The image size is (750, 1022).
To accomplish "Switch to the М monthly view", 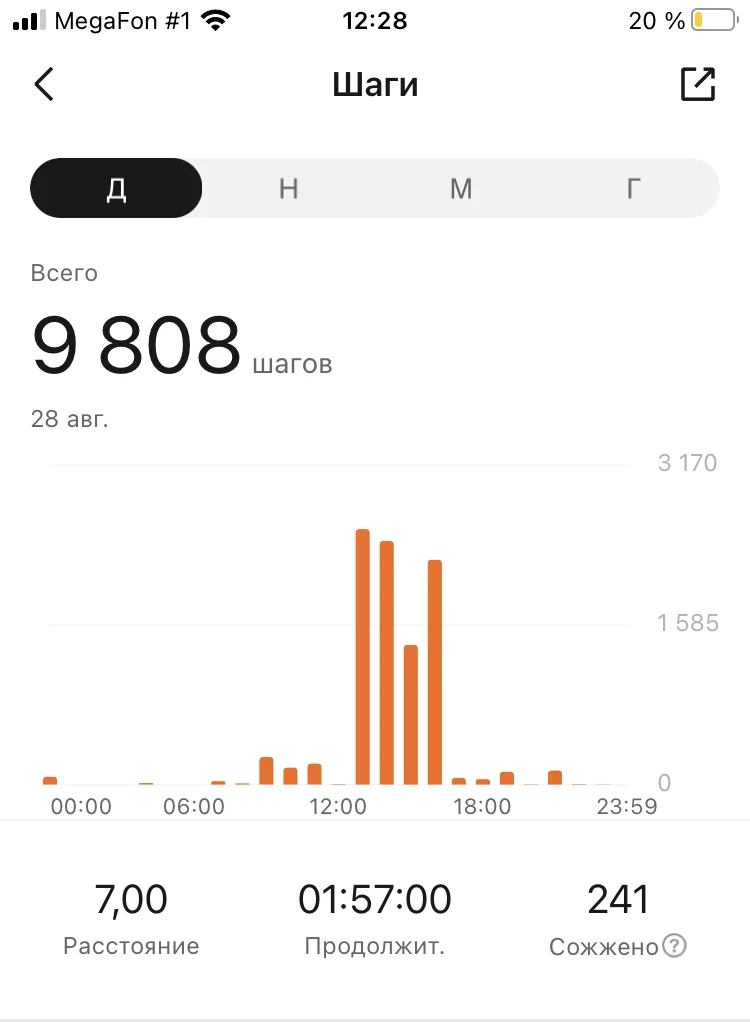I will (460, 188).
